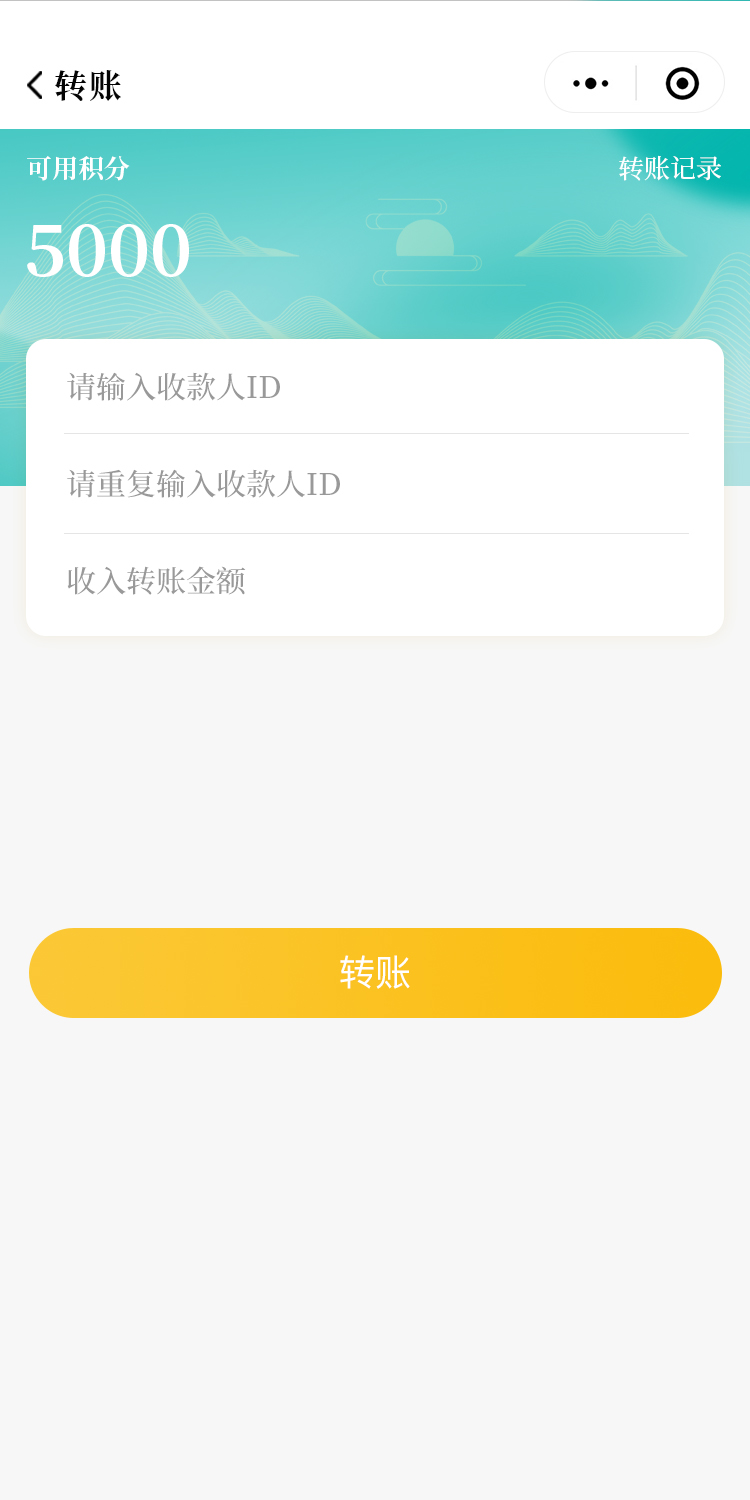
Task: Open 转账记录 transfer history
Action: pos(670,168)
